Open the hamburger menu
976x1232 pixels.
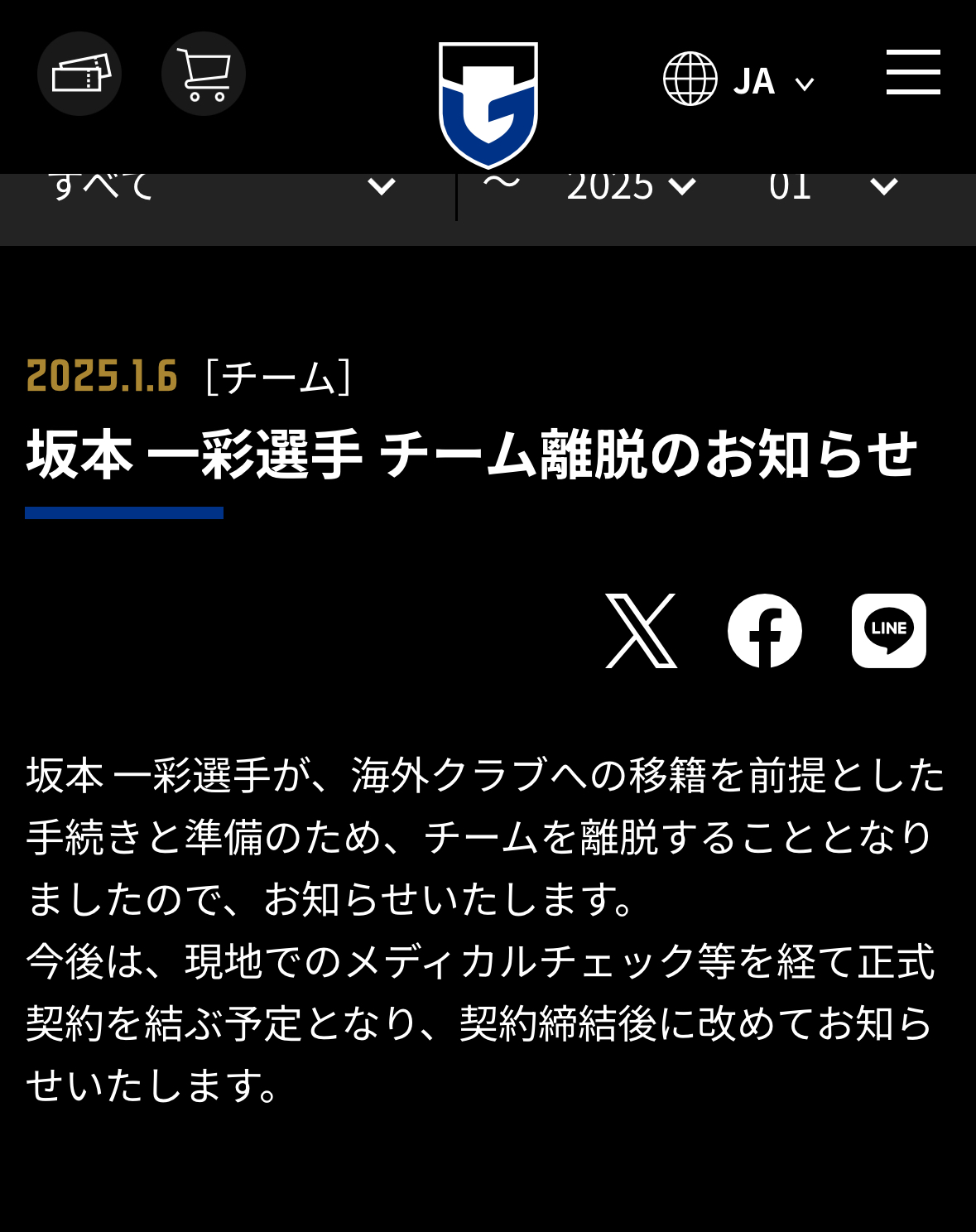click(x=912, y=72)
